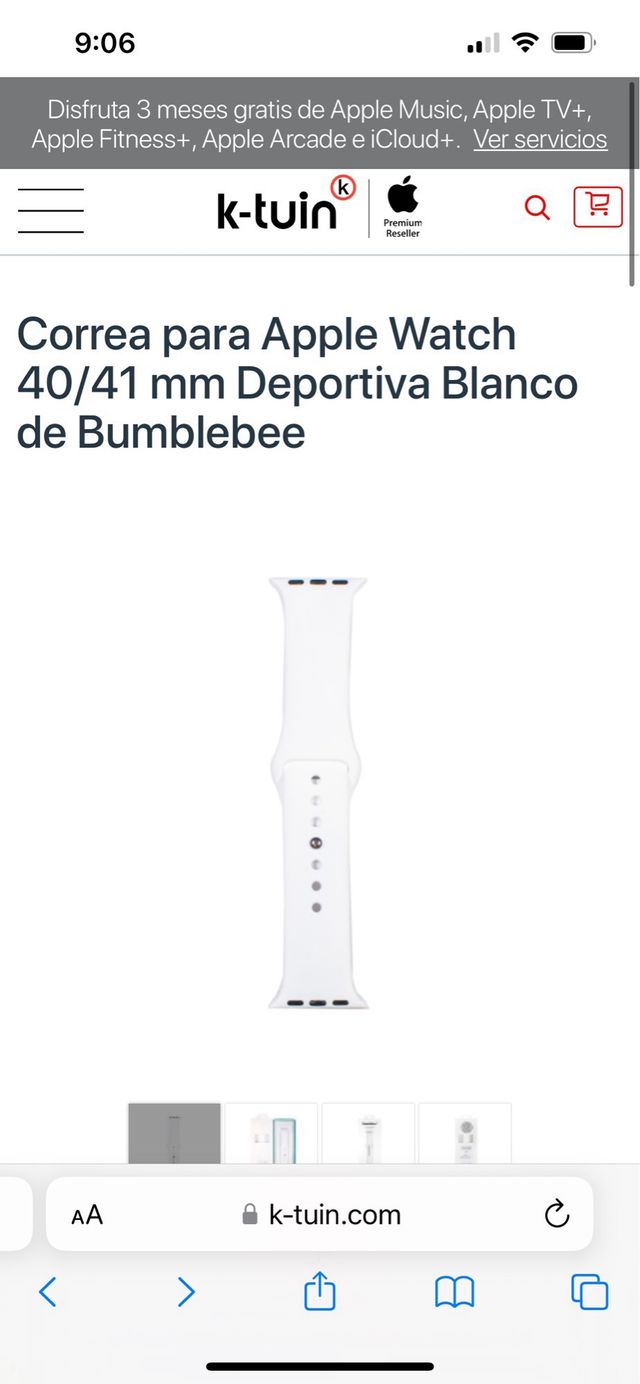Select the second product thumbnail with packaging
Viewport: 640px width, 1384px height.
(x=271, y=1133)
